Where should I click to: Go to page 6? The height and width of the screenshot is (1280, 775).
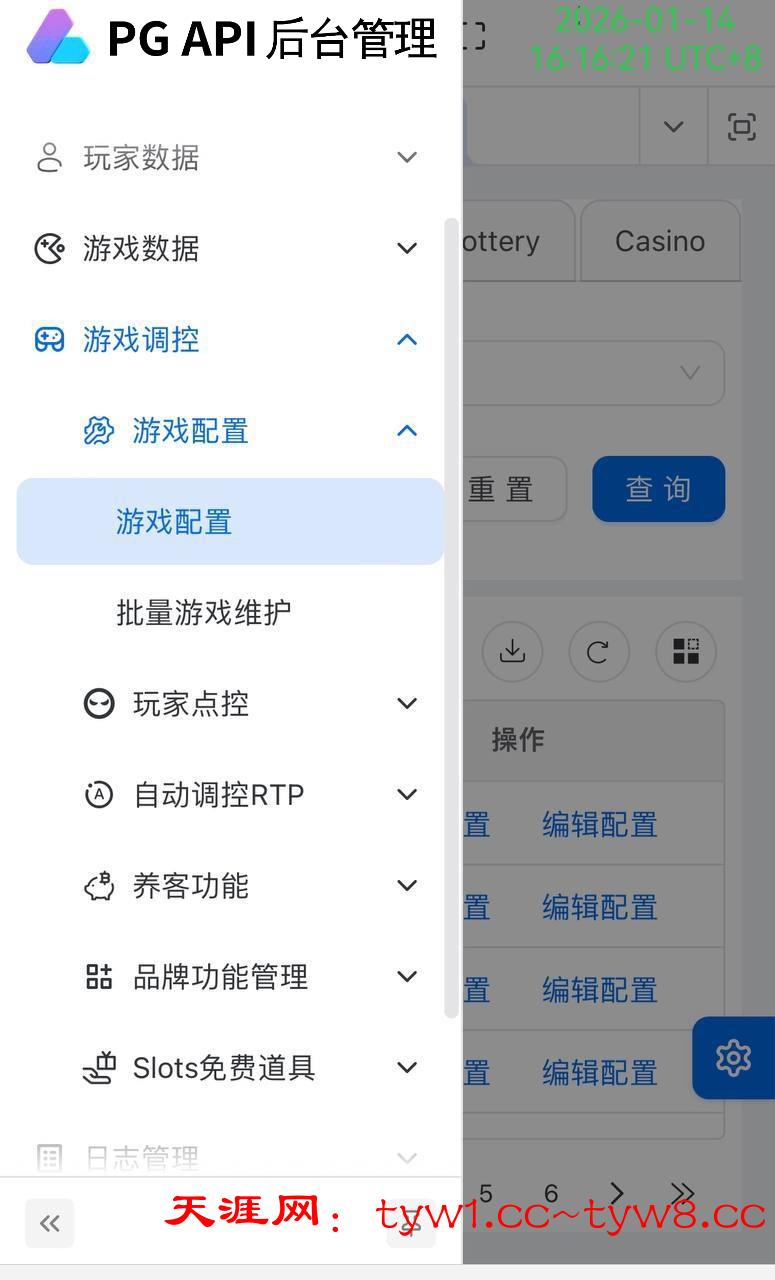pos(551,1192)
